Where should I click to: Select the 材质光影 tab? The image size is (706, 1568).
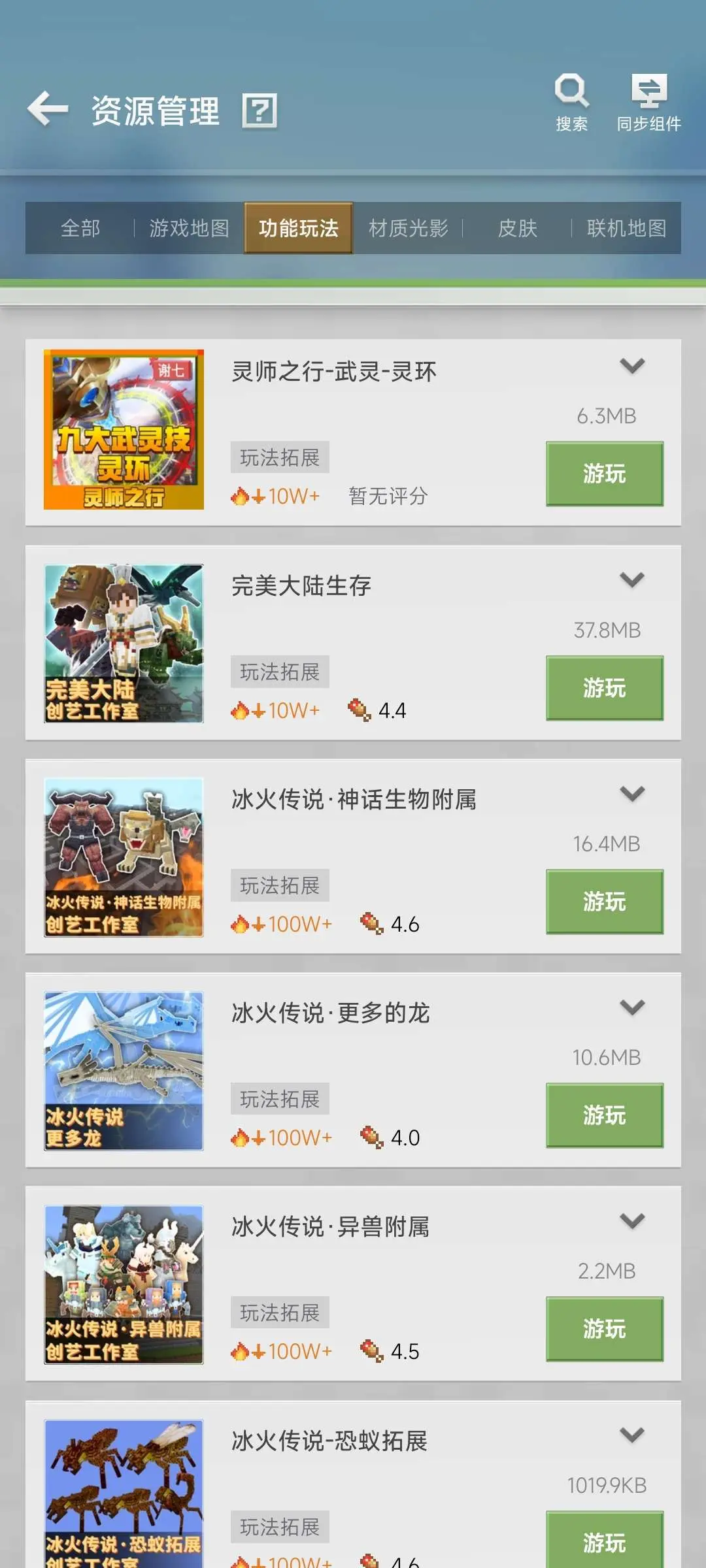coord(408,228)
